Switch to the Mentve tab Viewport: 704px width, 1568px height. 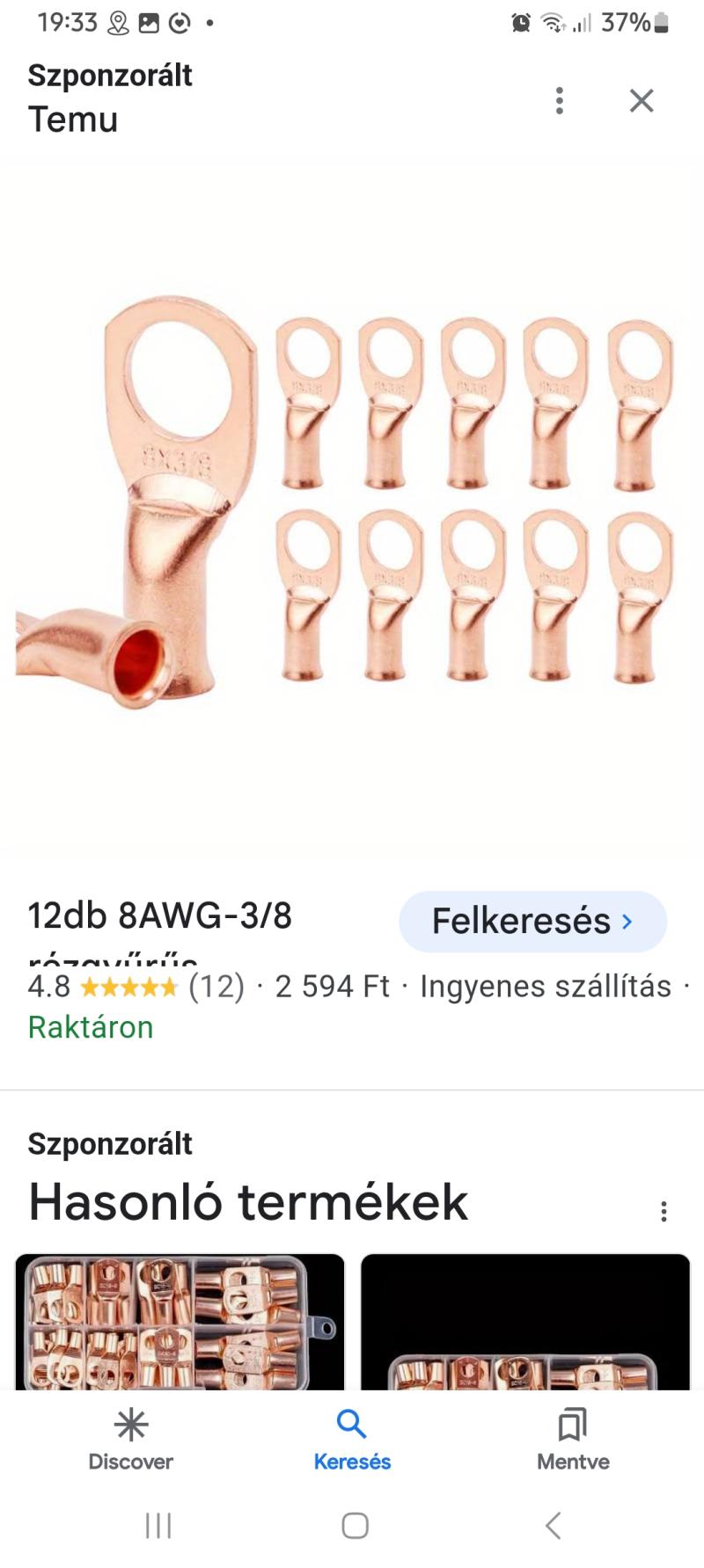click(573, 1440)
